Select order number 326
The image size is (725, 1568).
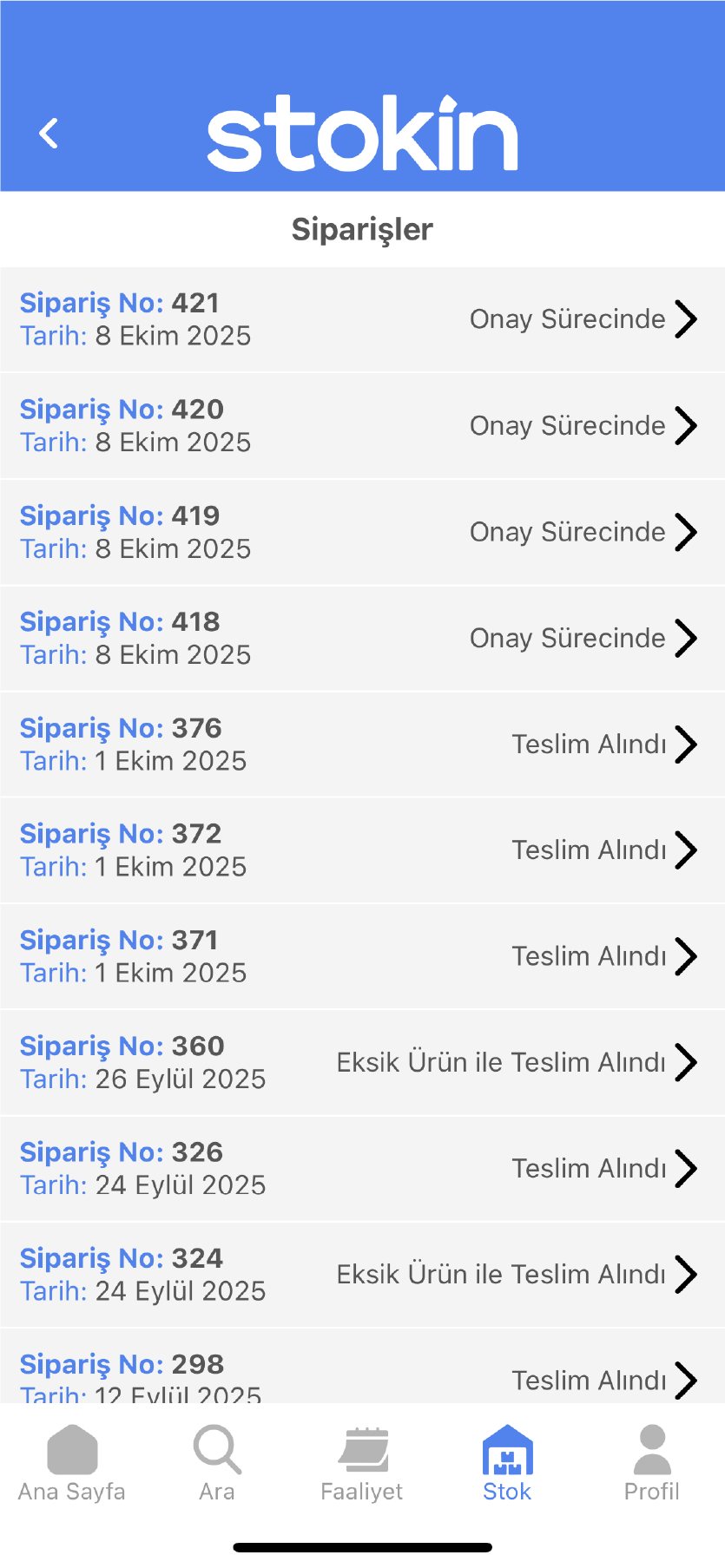pyautogui.click(x=362, y=1168)
